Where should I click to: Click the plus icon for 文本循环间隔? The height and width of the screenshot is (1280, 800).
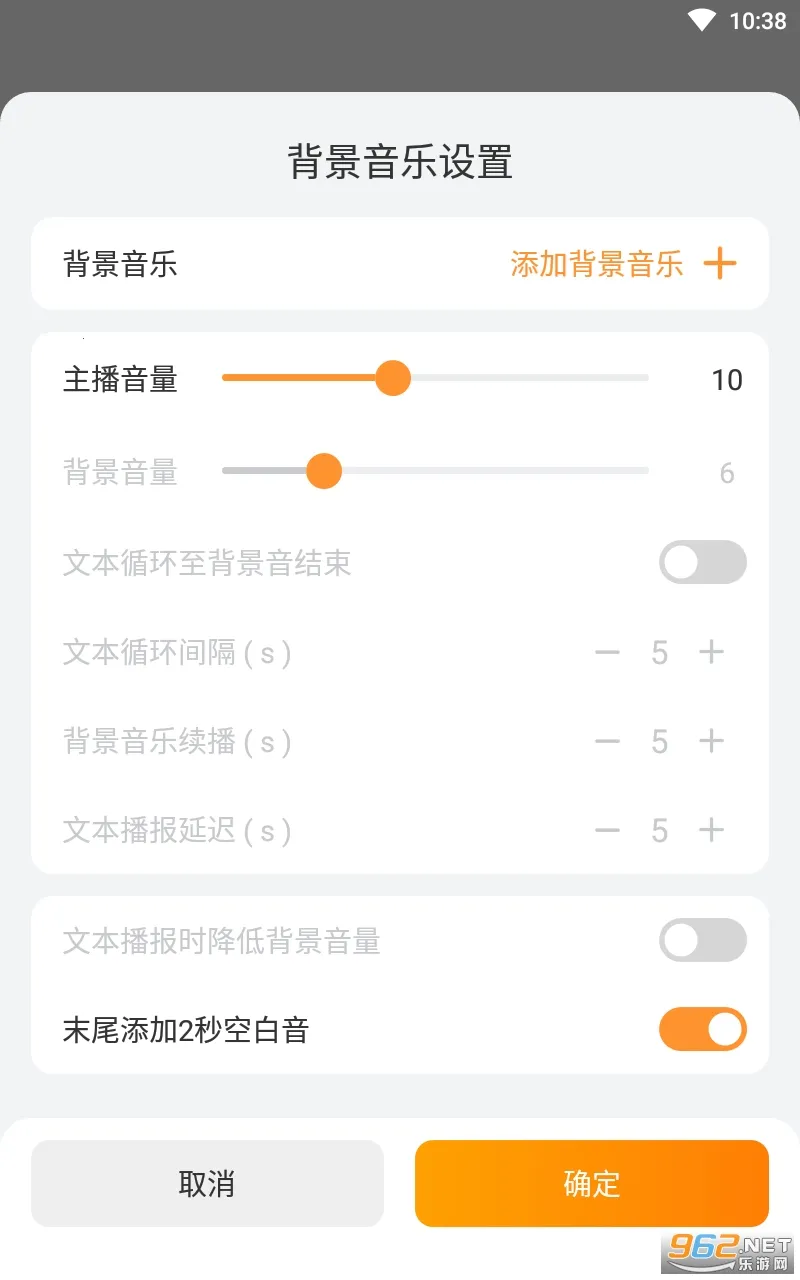(712, 652)
